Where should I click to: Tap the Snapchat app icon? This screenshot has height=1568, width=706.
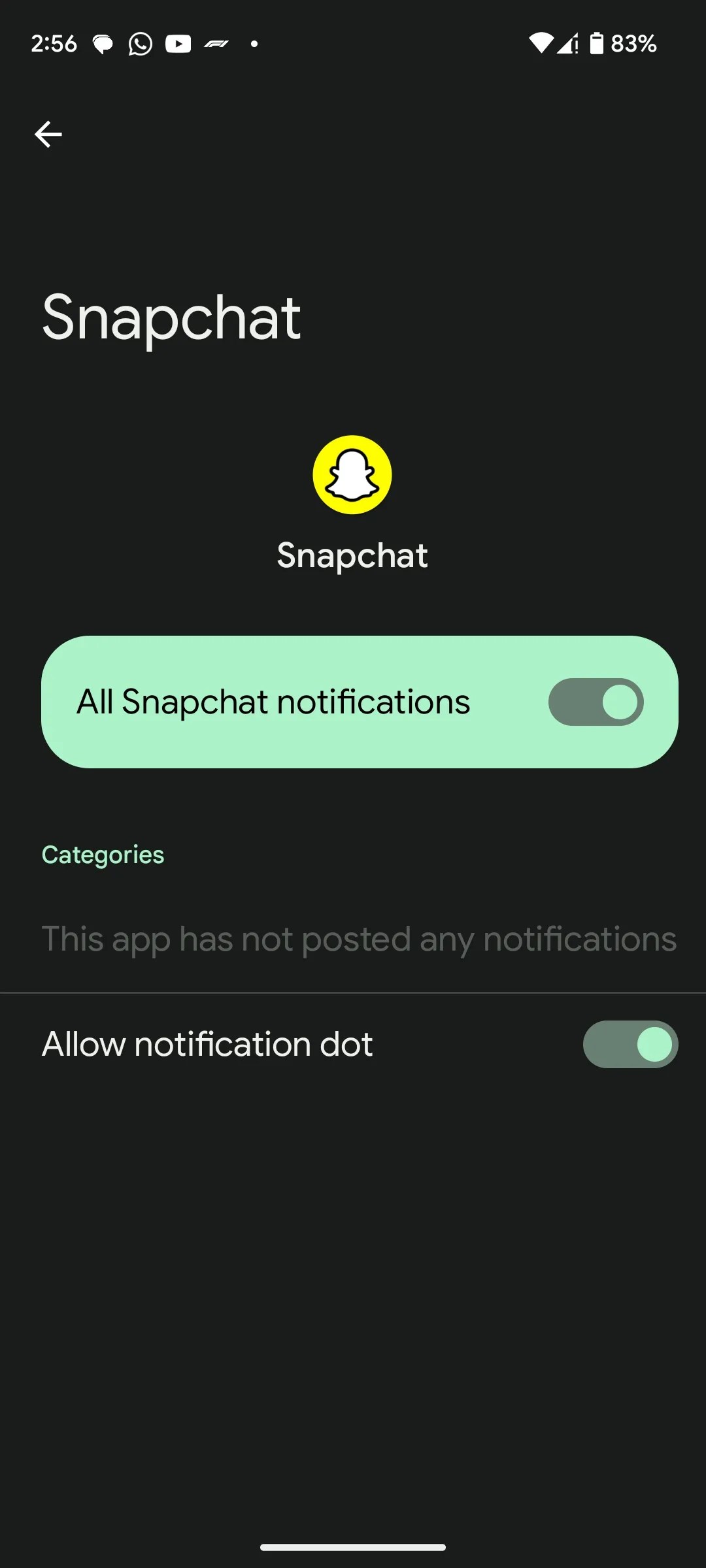click(352, 474)
